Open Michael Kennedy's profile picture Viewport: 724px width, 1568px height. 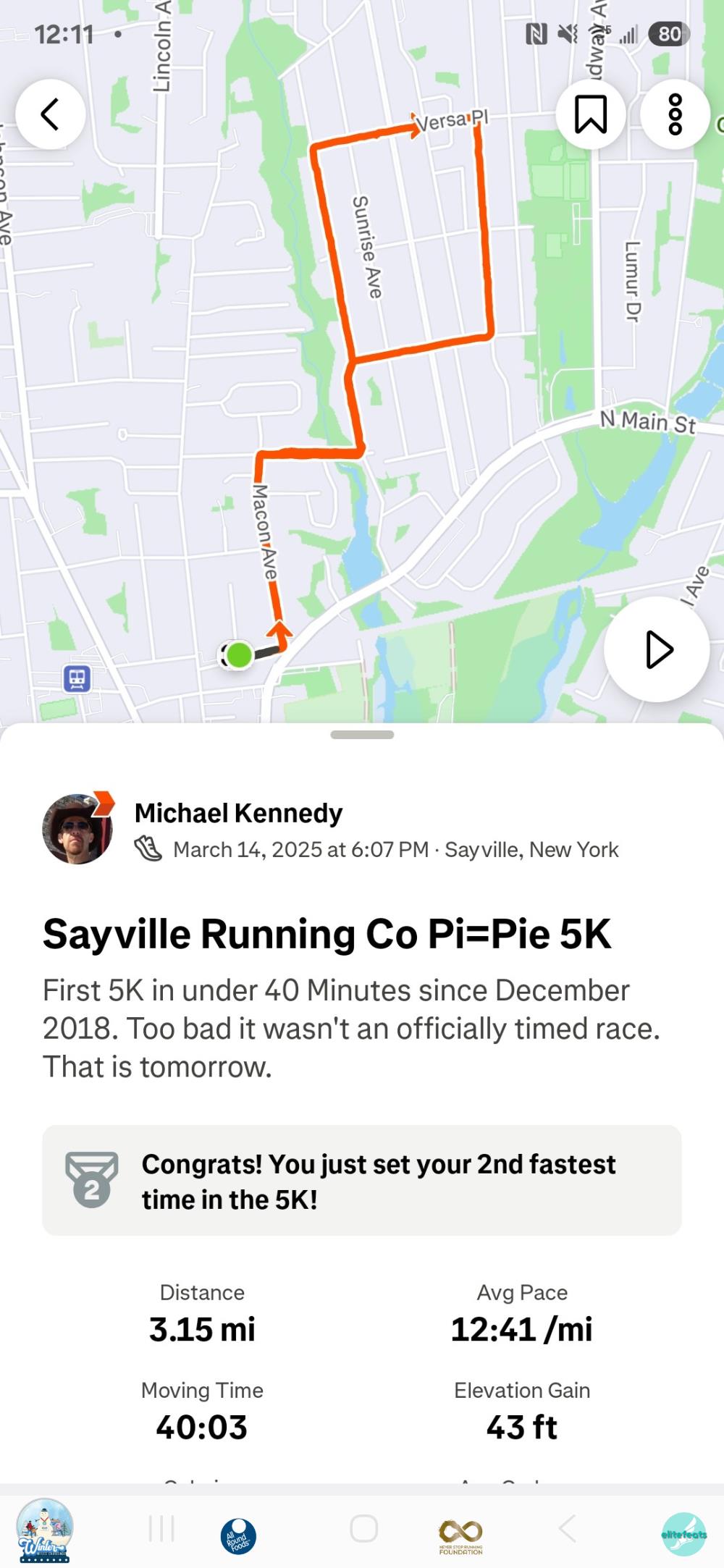click(77, 829)
